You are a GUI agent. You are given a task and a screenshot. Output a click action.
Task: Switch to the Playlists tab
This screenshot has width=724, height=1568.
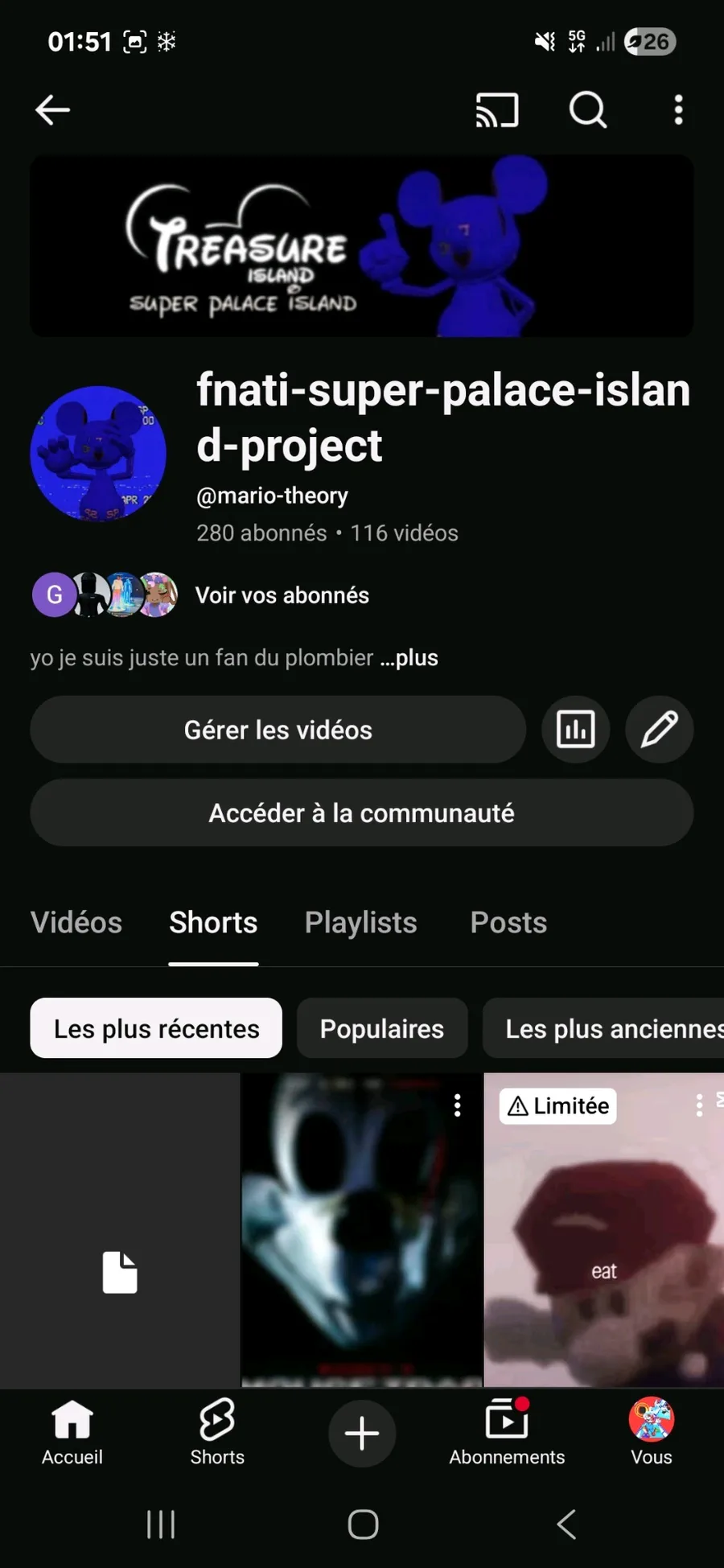pos(360,923)
